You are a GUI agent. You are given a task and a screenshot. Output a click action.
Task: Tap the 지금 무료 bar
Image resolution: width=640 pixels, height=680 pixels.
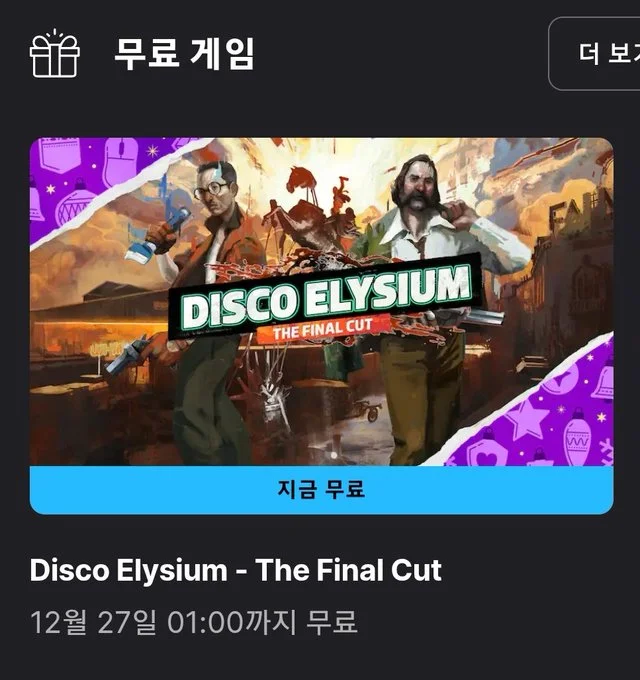coord(320,490)
